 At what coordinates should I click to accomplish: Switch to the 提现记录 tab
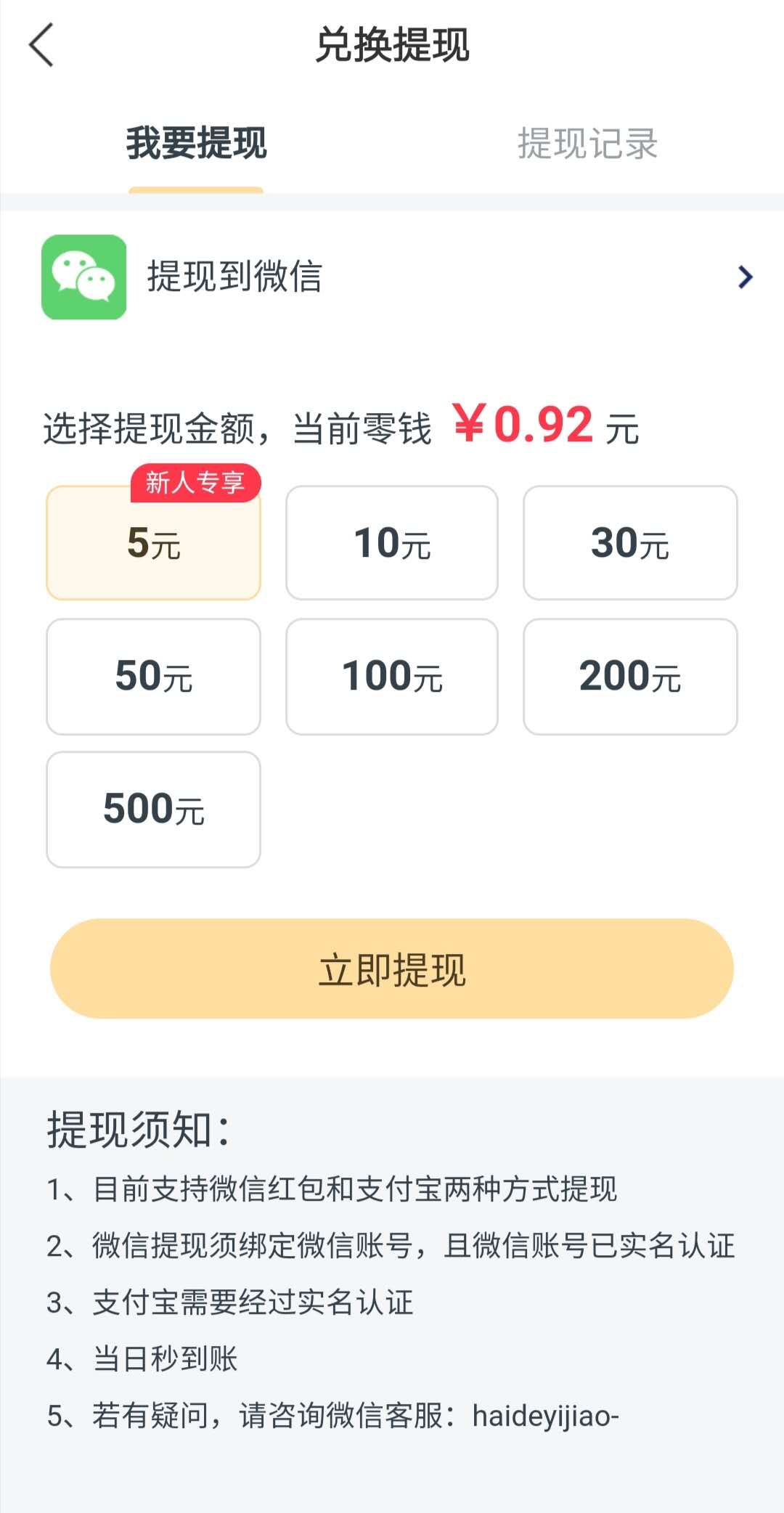(x=587, y=143)
